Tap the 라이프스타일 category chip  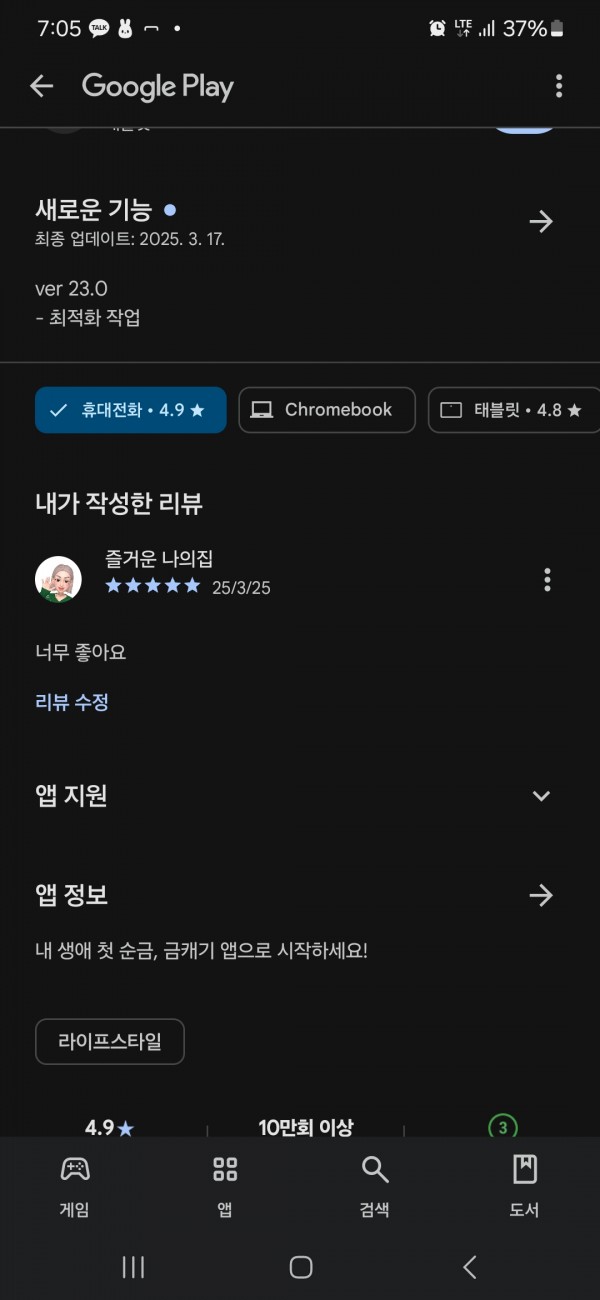point(110,1041)
